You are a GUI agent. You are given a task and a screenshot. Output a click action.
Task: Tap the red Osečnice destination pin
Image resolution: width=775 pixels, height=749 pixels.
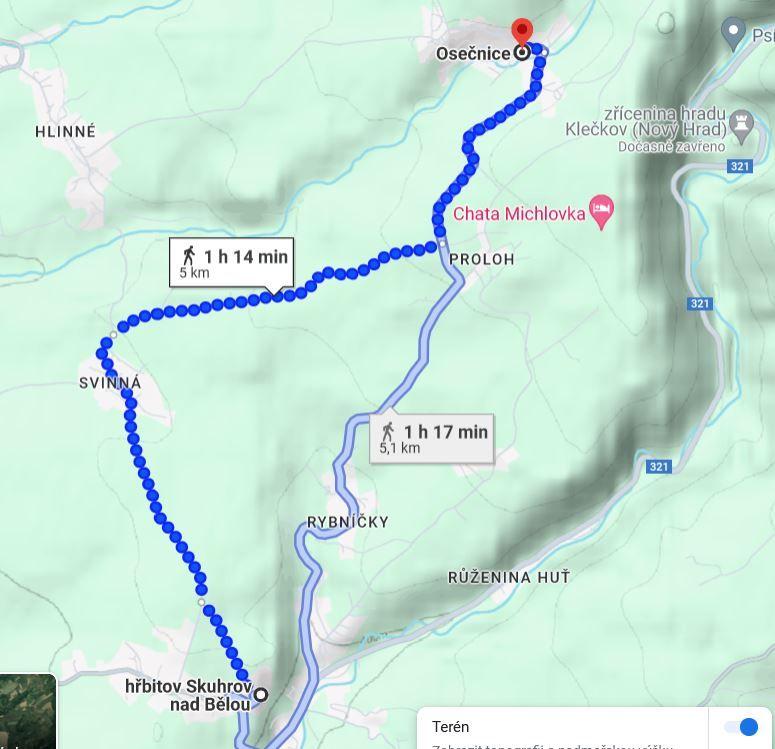(x=521, y=33)
